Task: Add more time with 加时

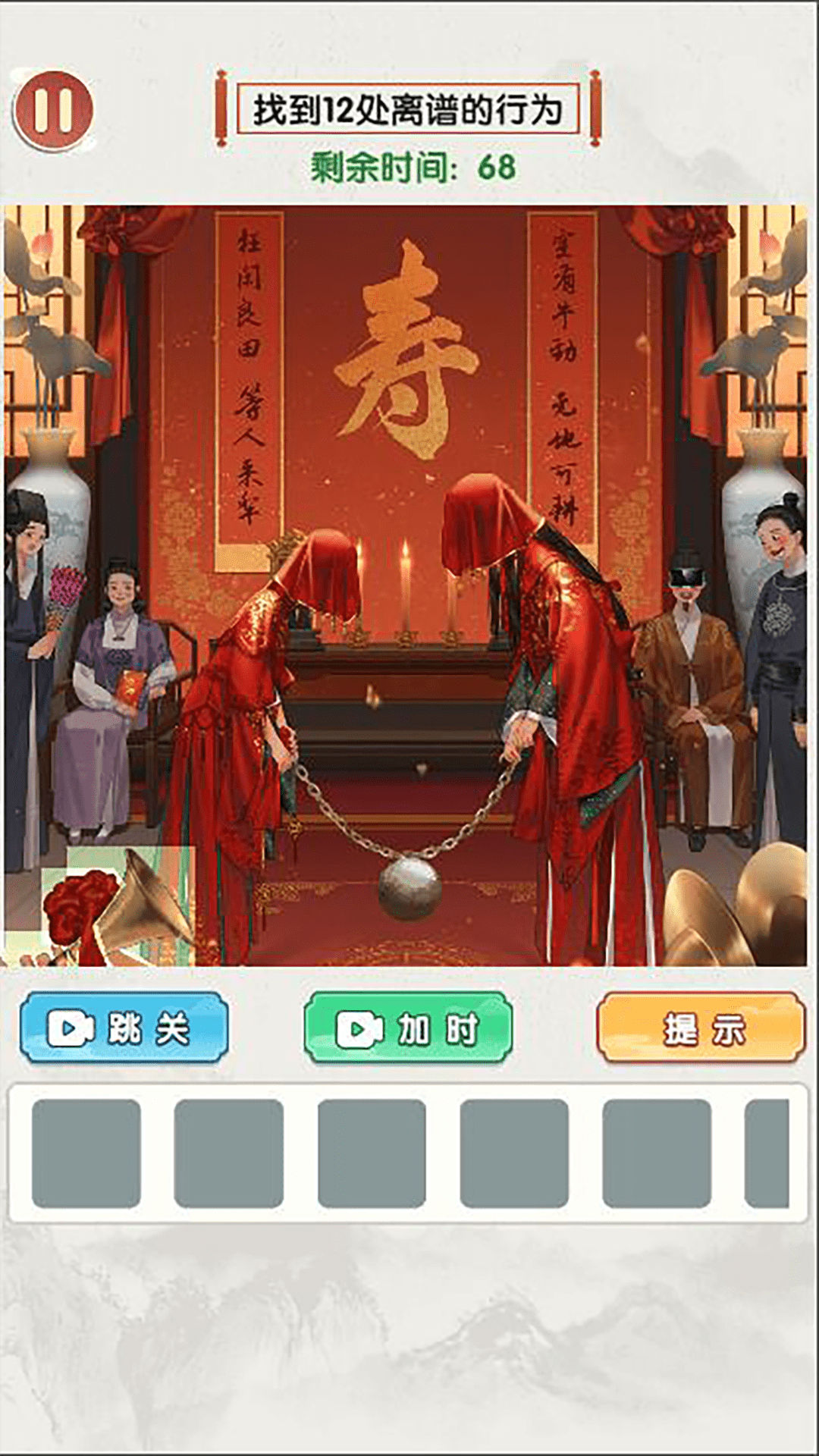Action: point(408,1028)
